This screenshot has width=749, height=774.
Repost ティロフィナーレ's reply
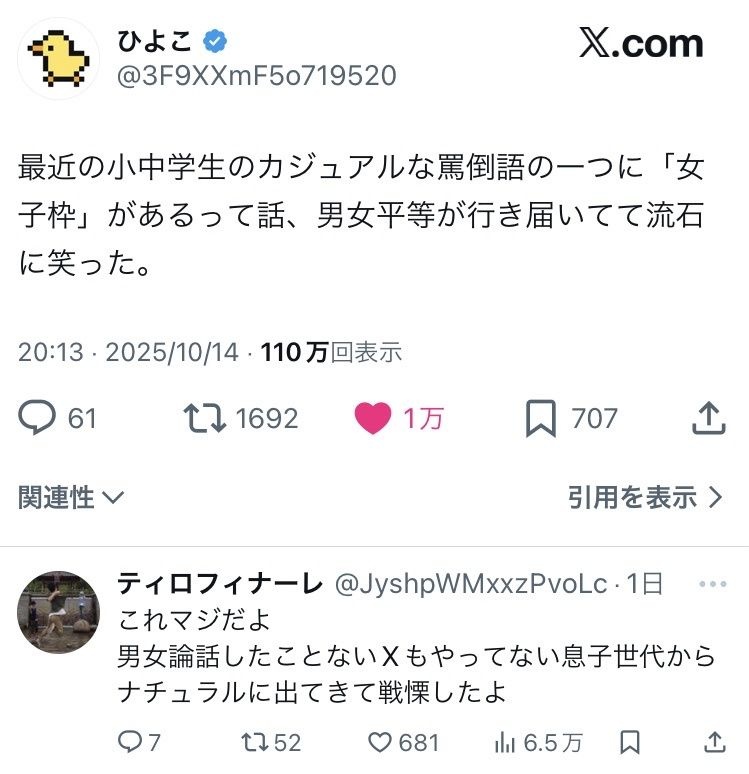tap(258, 742)
